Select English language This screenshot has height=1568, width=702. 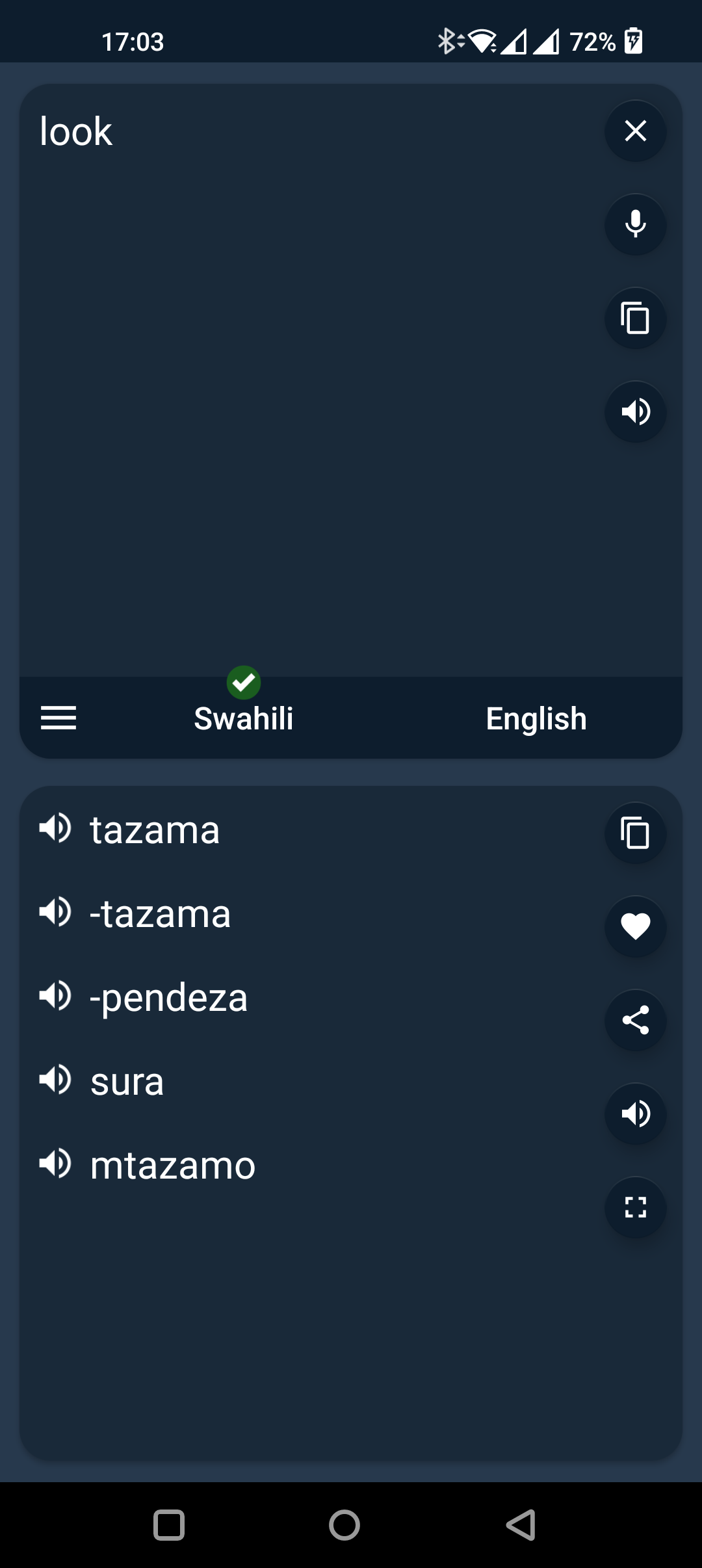pos(536,718)
